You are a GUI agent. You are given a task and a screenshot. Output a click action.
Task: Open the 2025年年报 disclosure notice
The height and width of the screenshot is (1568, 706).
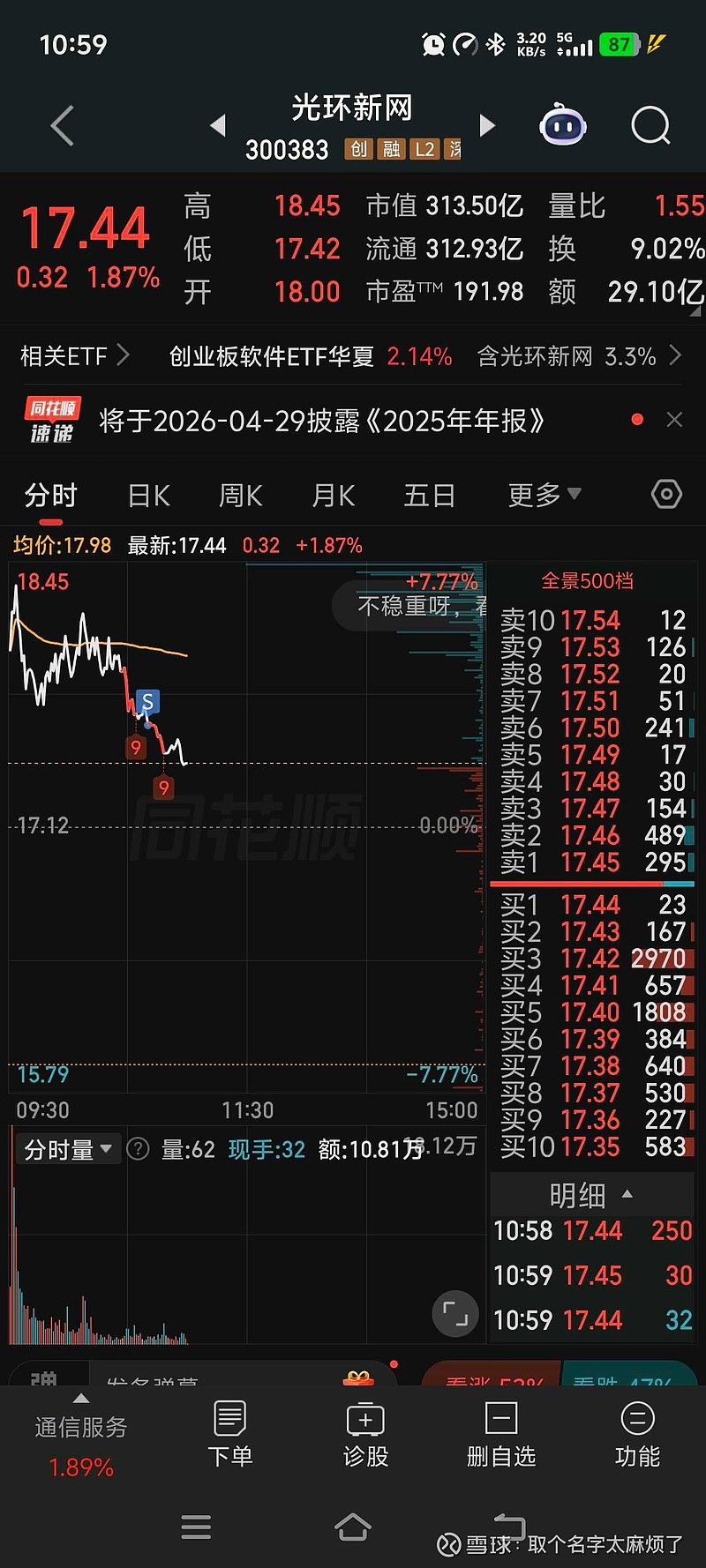pos(321,422)
